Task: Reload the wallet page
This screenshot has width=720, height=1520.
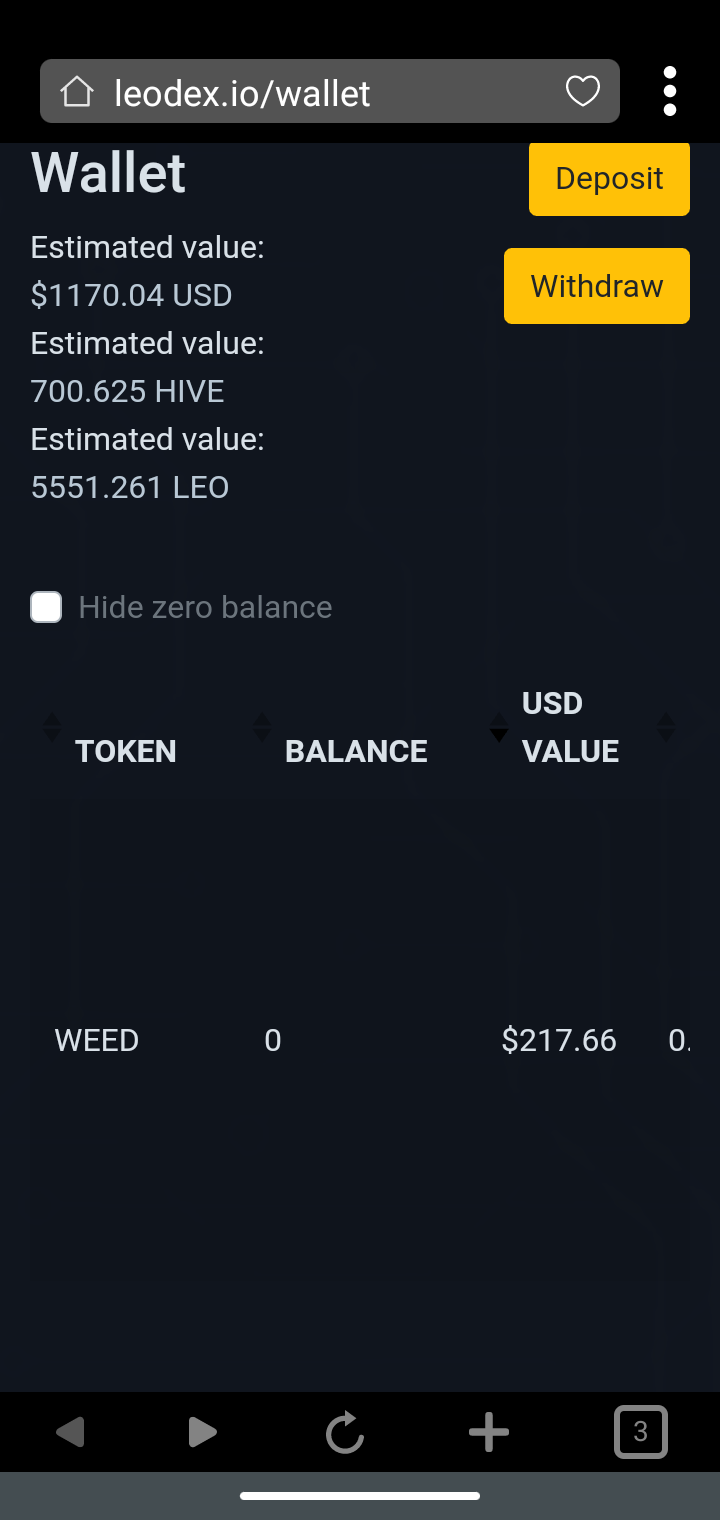Action: (345, 1432)
